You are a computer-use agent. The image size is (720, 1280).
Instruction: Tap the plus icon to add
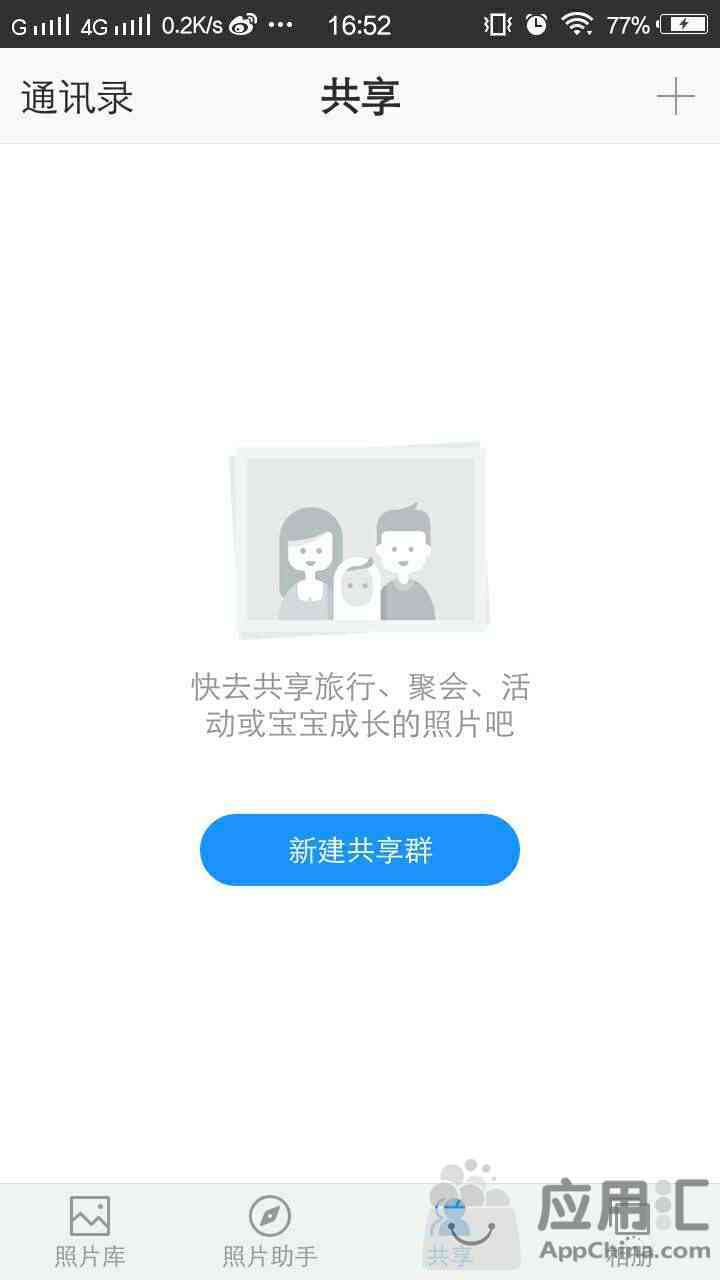pos(675,97)
